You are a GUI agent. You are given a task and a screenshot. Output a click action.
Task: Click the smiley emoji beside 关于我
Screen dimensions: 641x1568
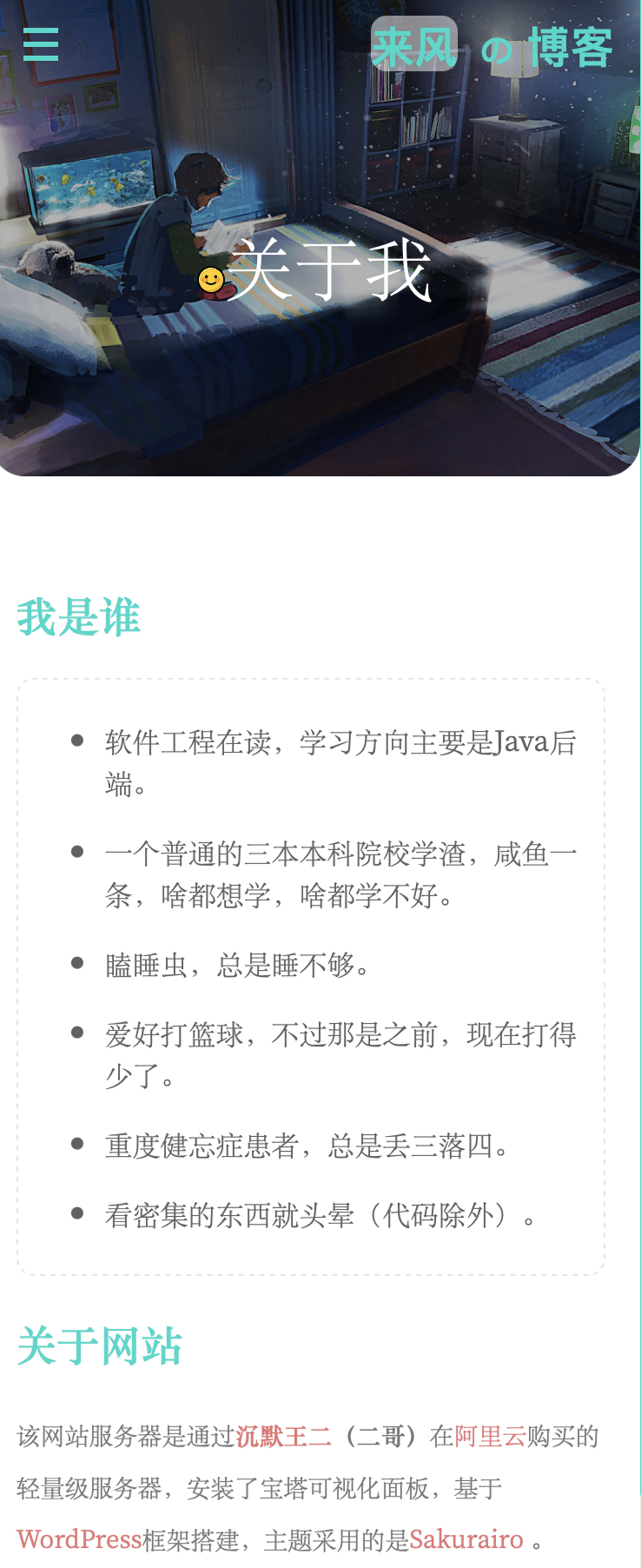point(211,278)
